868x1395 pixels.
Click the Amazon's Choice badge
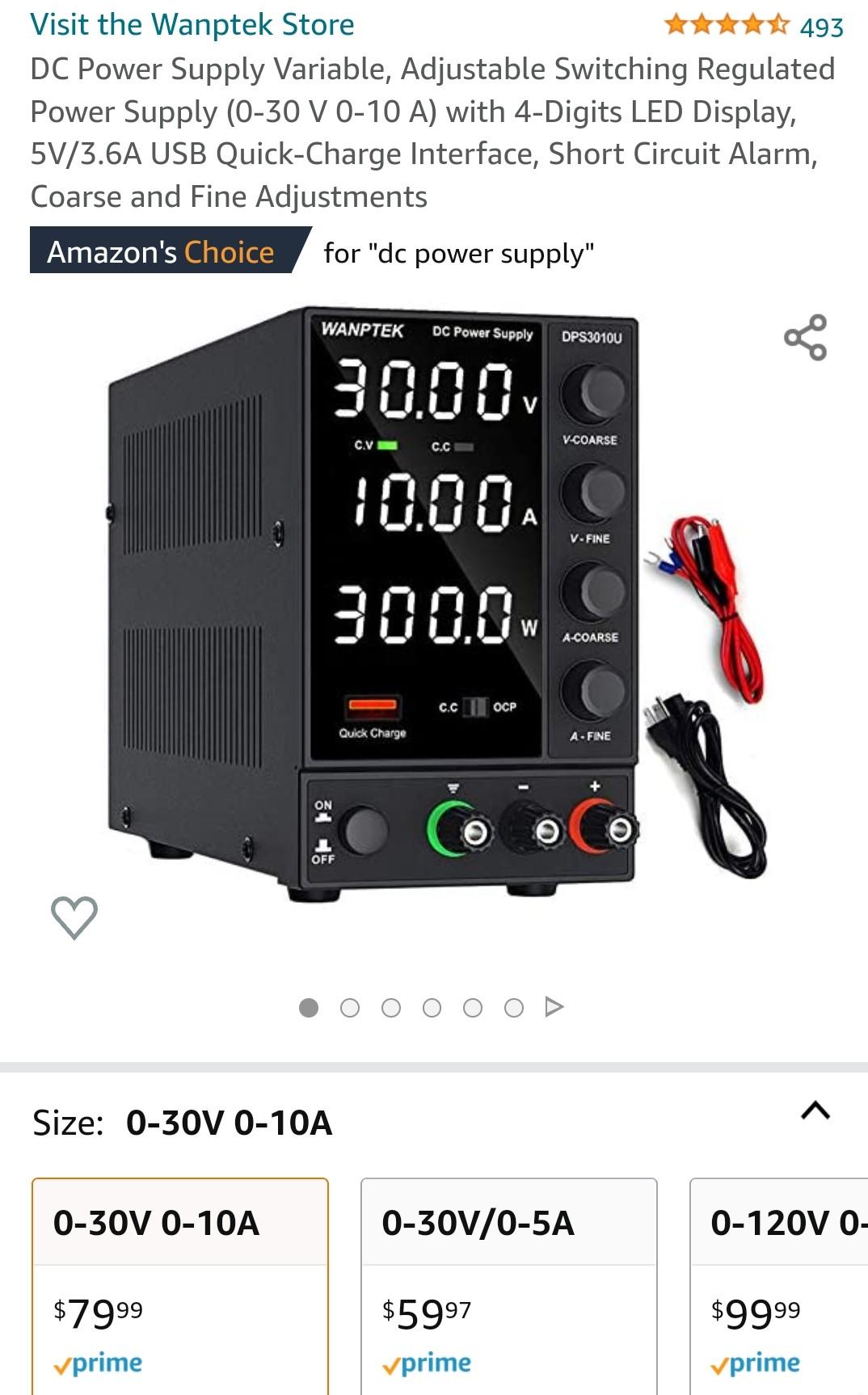161,252
